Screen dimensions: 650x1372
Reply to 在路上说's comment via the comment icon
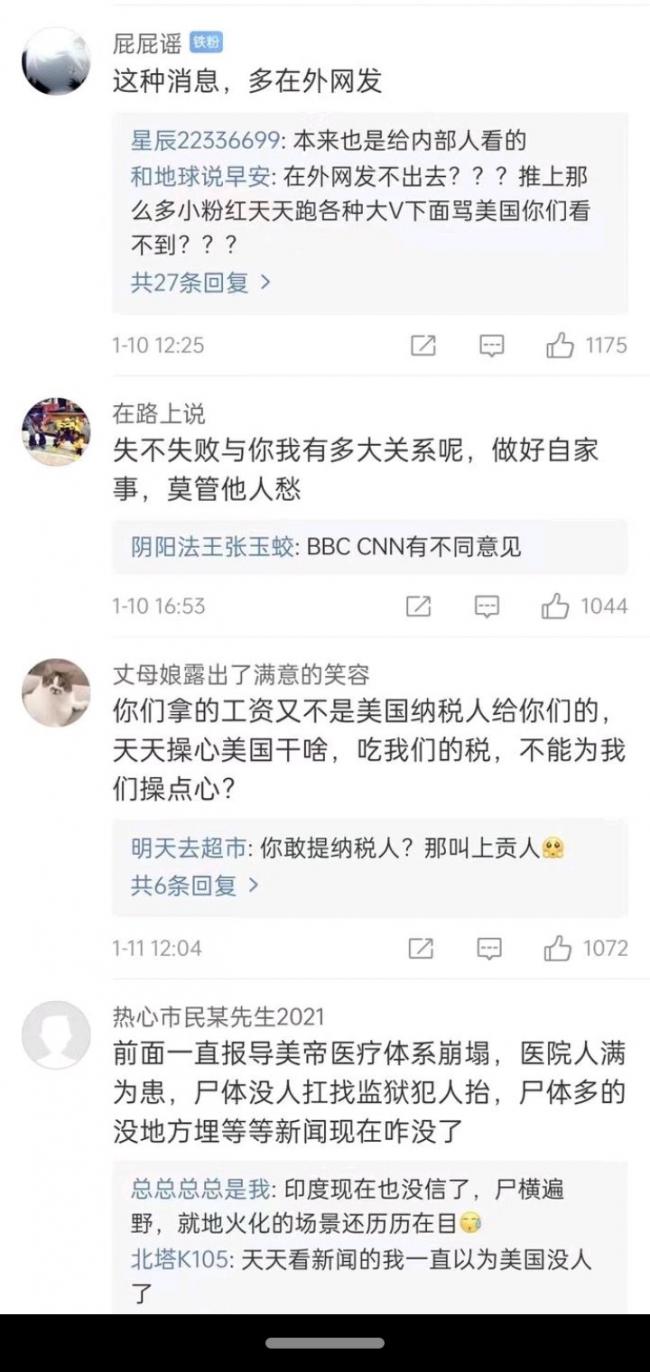(x=487, y=606)
